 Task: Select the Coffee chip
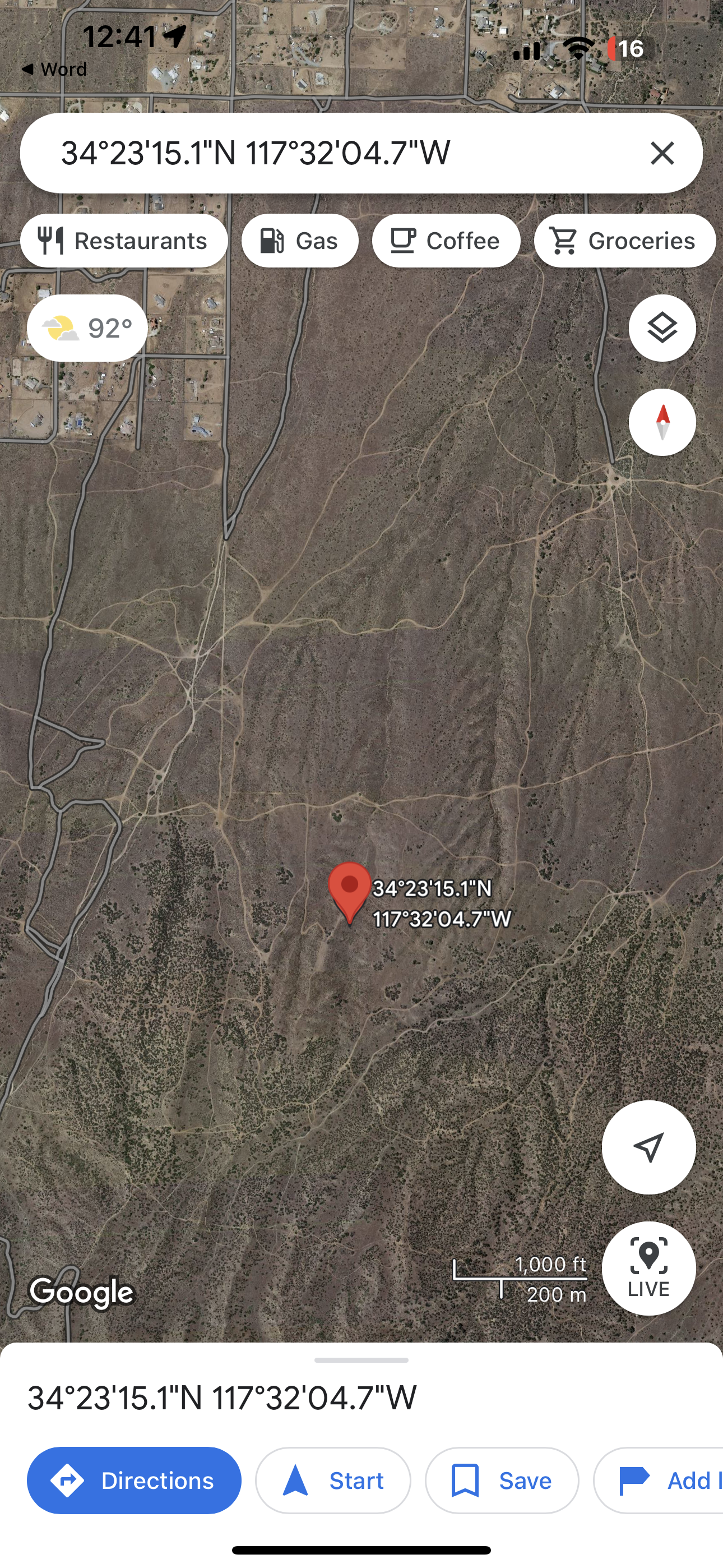click(x=446, y=241)
